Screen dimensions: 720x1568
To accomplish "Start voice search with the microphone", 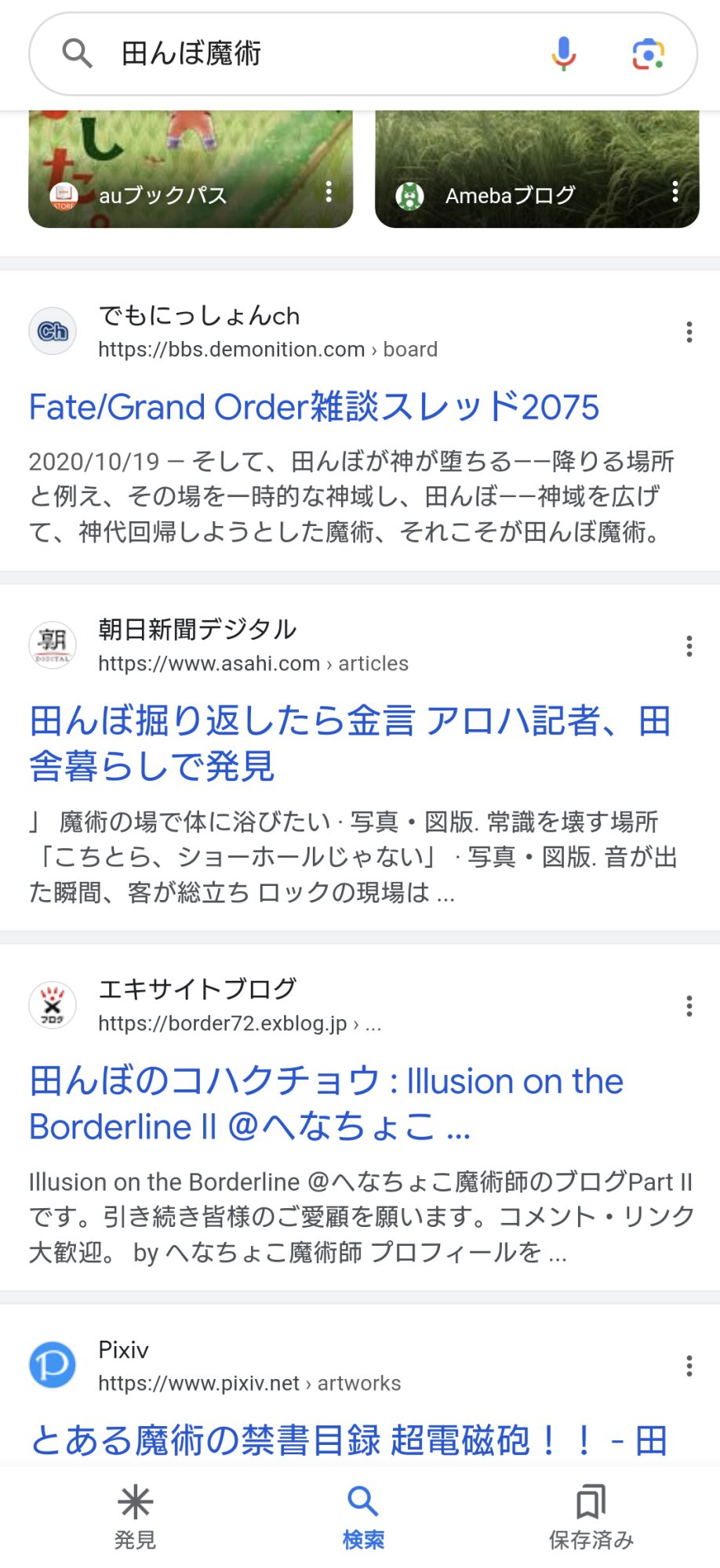I will tap(563, 53).
